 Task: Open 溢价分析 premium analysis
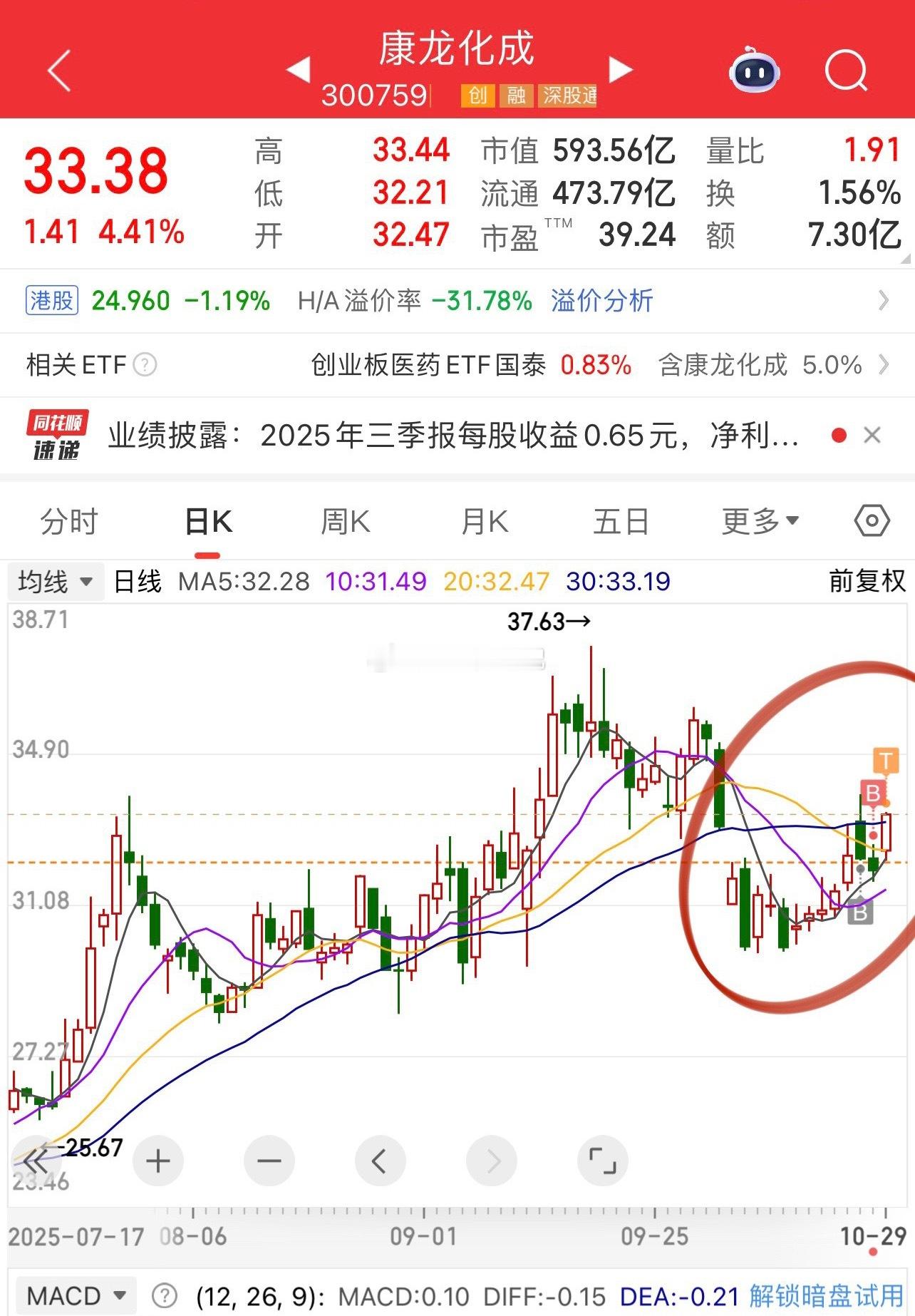(601, 301)
